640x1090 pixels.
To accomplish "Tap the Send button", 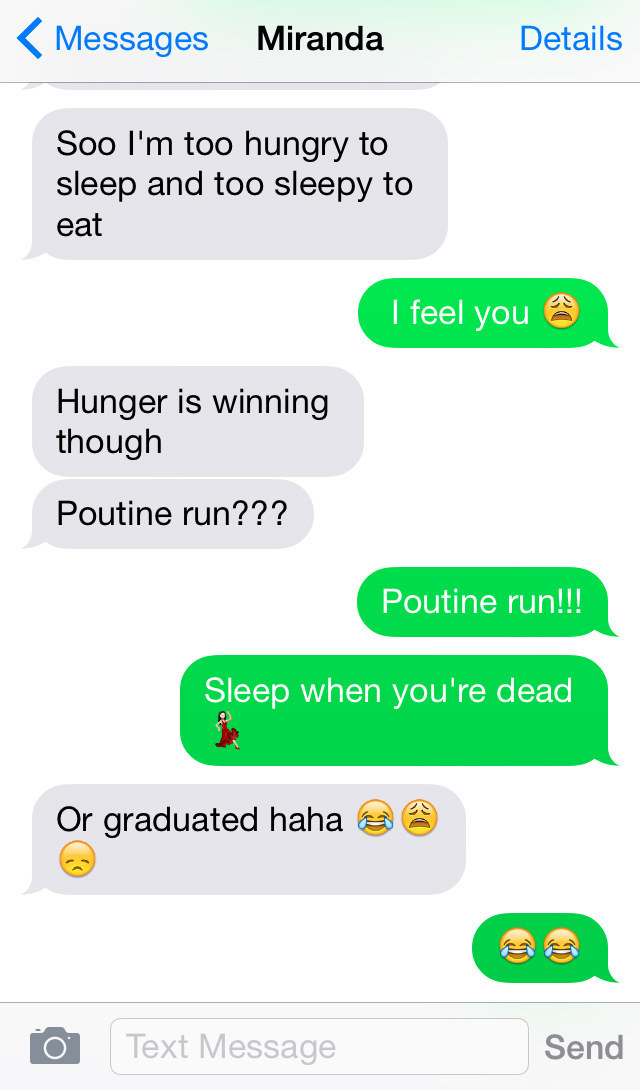I will (x=584, y=1047).
